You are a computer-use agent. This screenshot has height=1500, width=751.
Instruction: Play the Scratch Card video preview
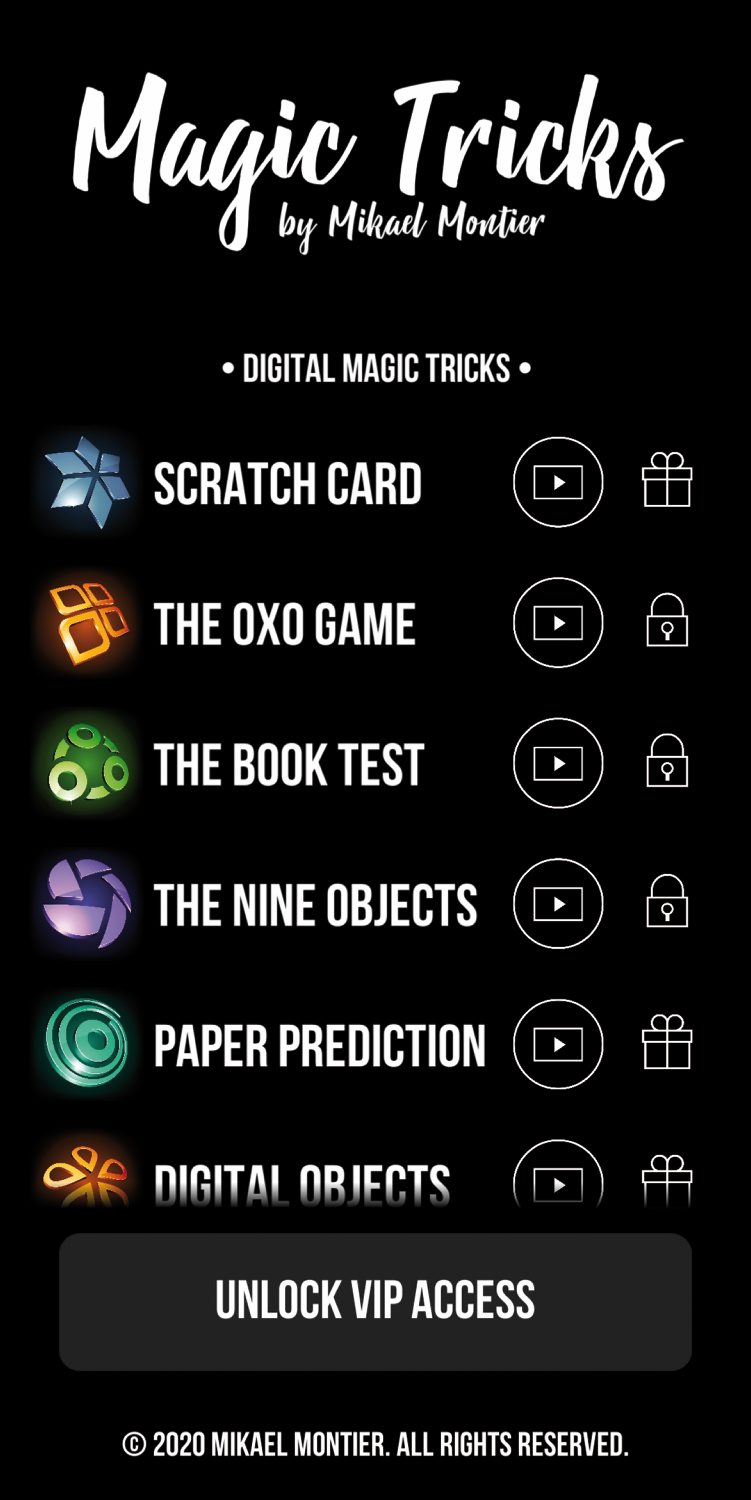(558, 482)
